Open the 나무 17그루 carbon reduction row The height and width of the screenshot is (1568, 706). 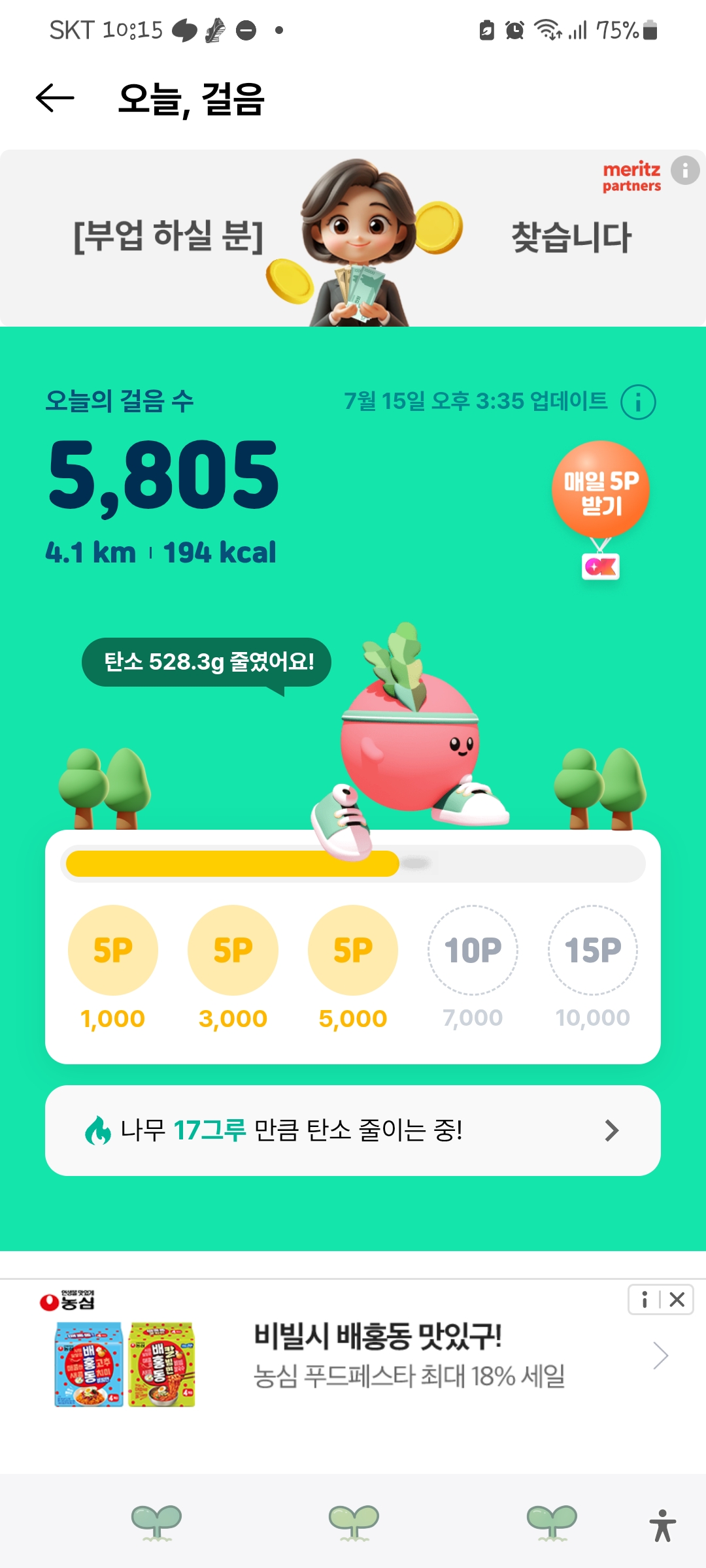click(x=353, y=1130)
